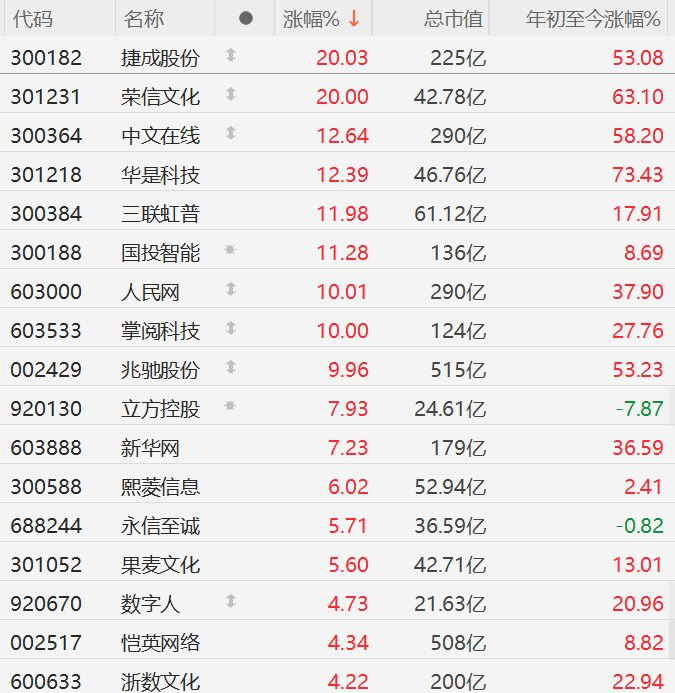The height and width of the screenshot is (693, 675).
Task: Open 浙数文化 stock page
Action: (160, 682)
